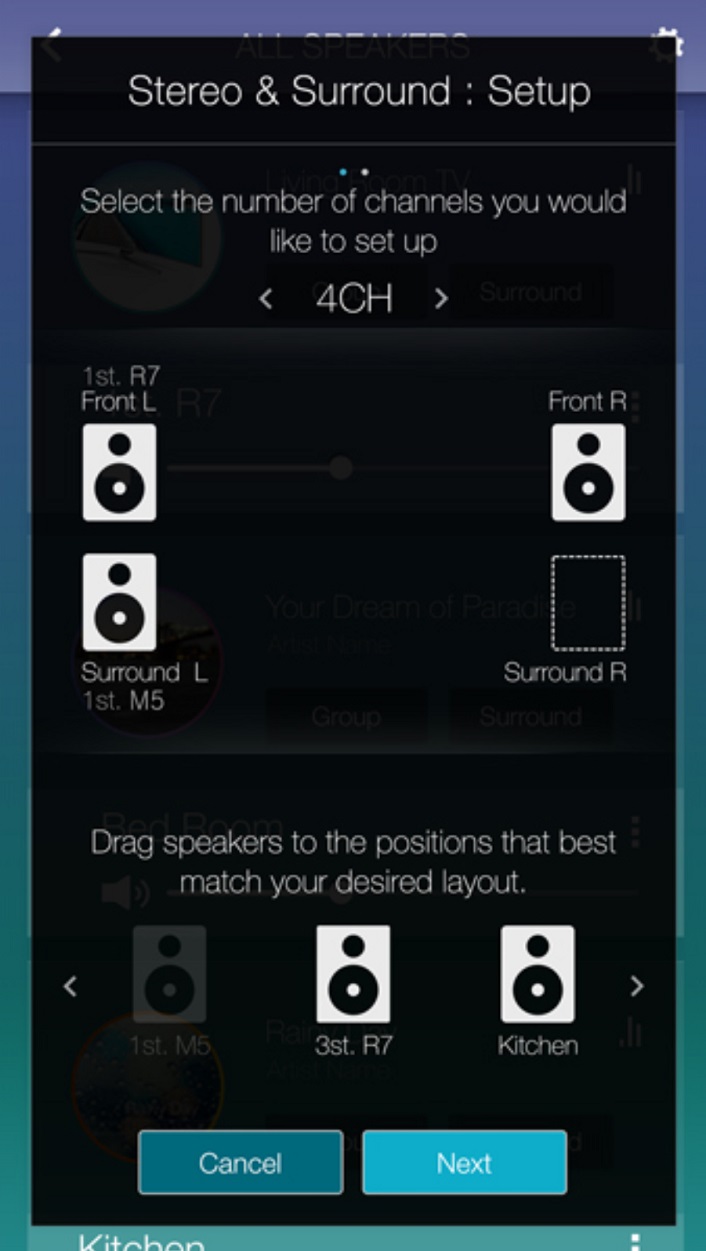Tap the Surround L speaker
706x1251 pixels.
click(x=119, y=603)
